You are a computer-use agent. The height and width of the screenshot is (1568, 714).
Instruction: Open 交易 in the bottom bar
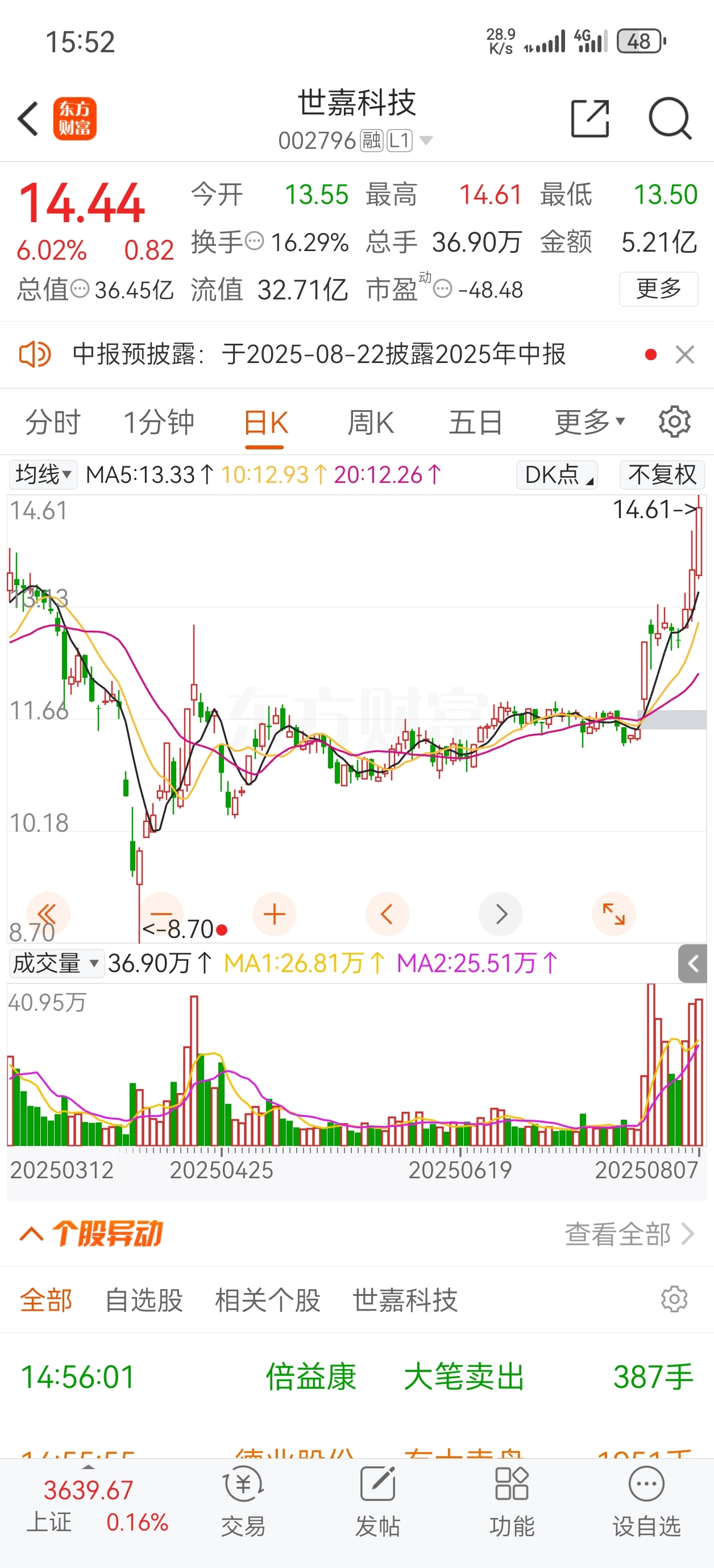[243, 1501]
